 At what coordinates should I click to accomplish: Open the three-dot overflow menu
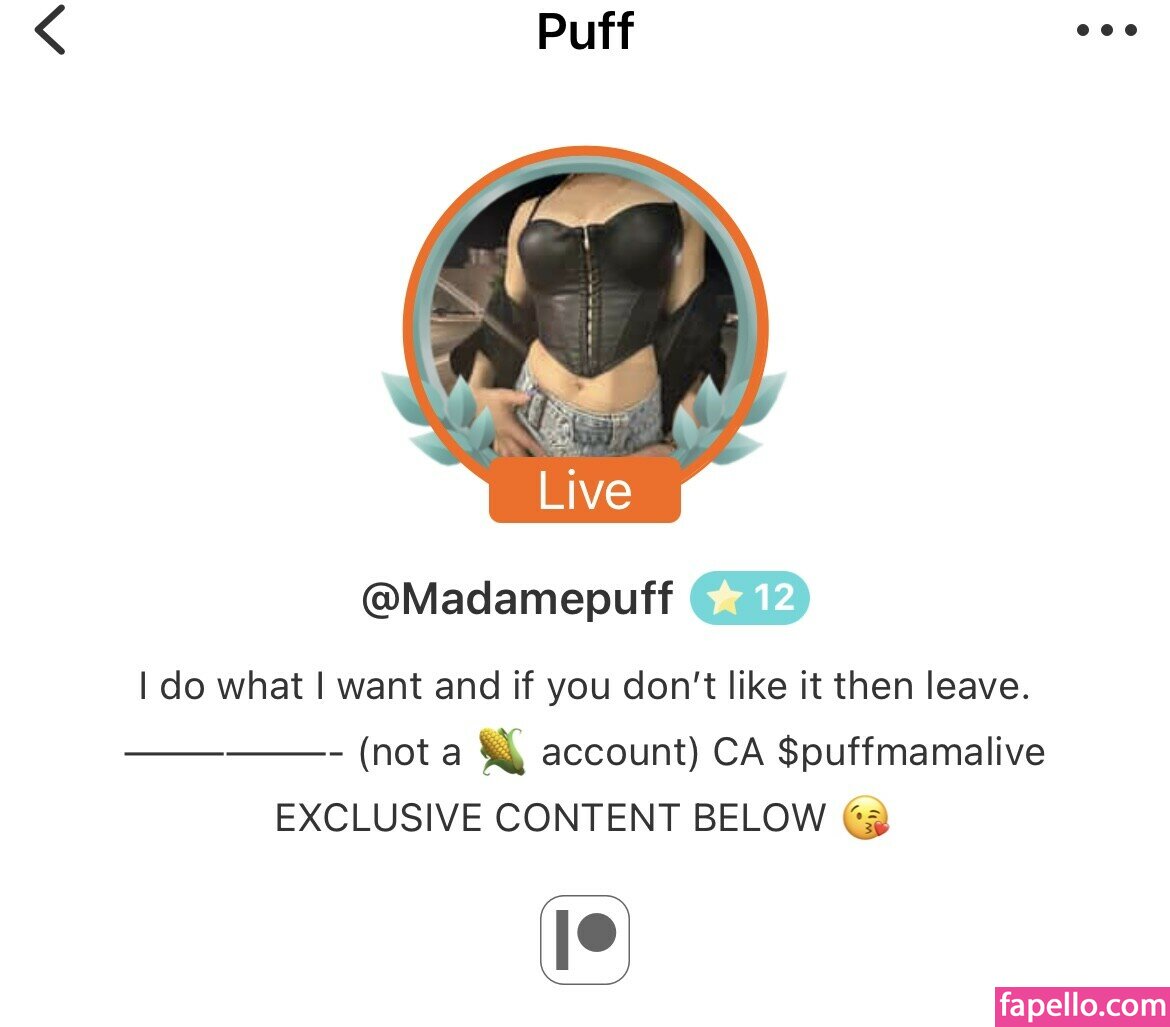pos(1106,31)
